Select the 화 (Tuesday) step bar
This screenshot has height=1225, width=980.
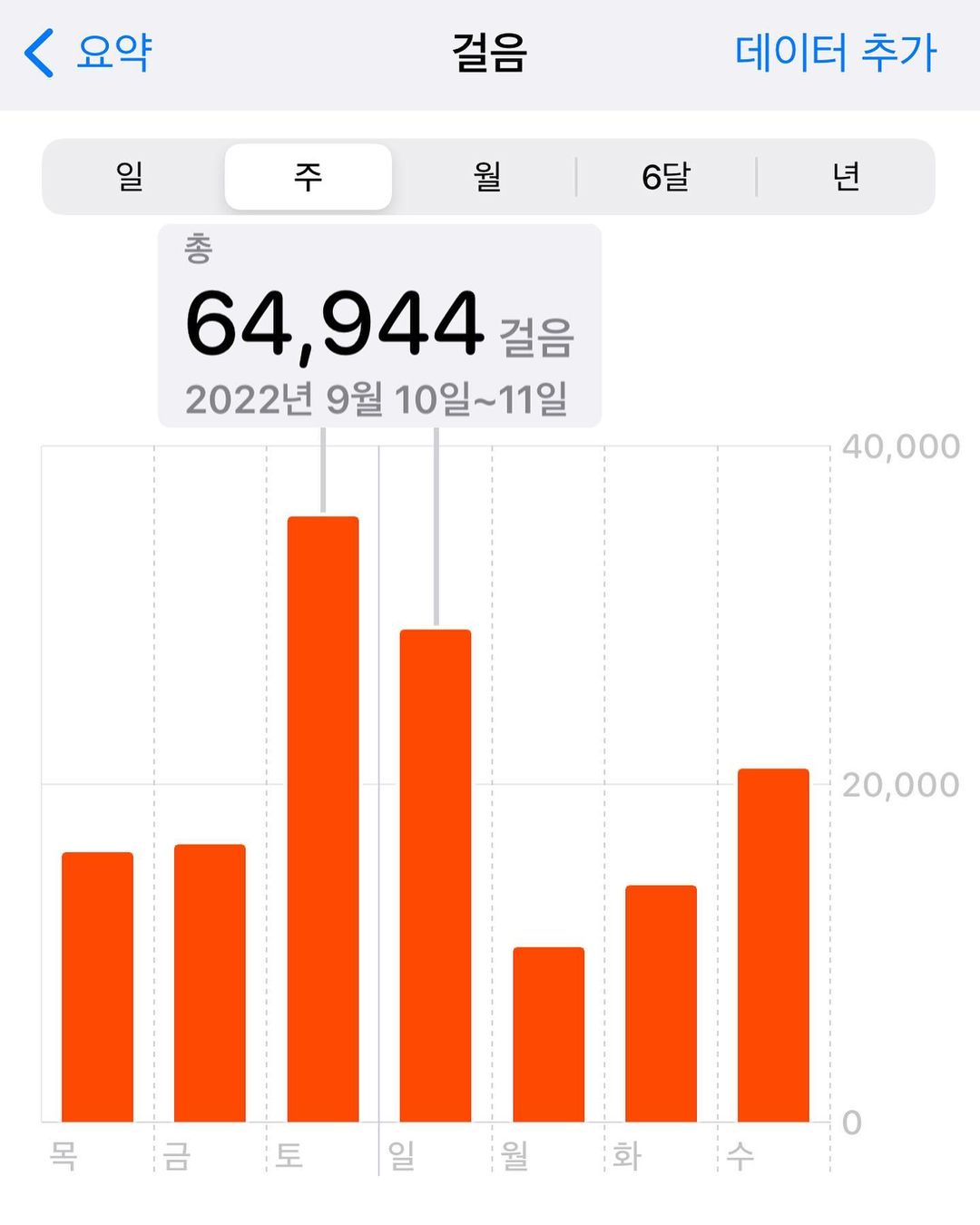click(661, 1003)
